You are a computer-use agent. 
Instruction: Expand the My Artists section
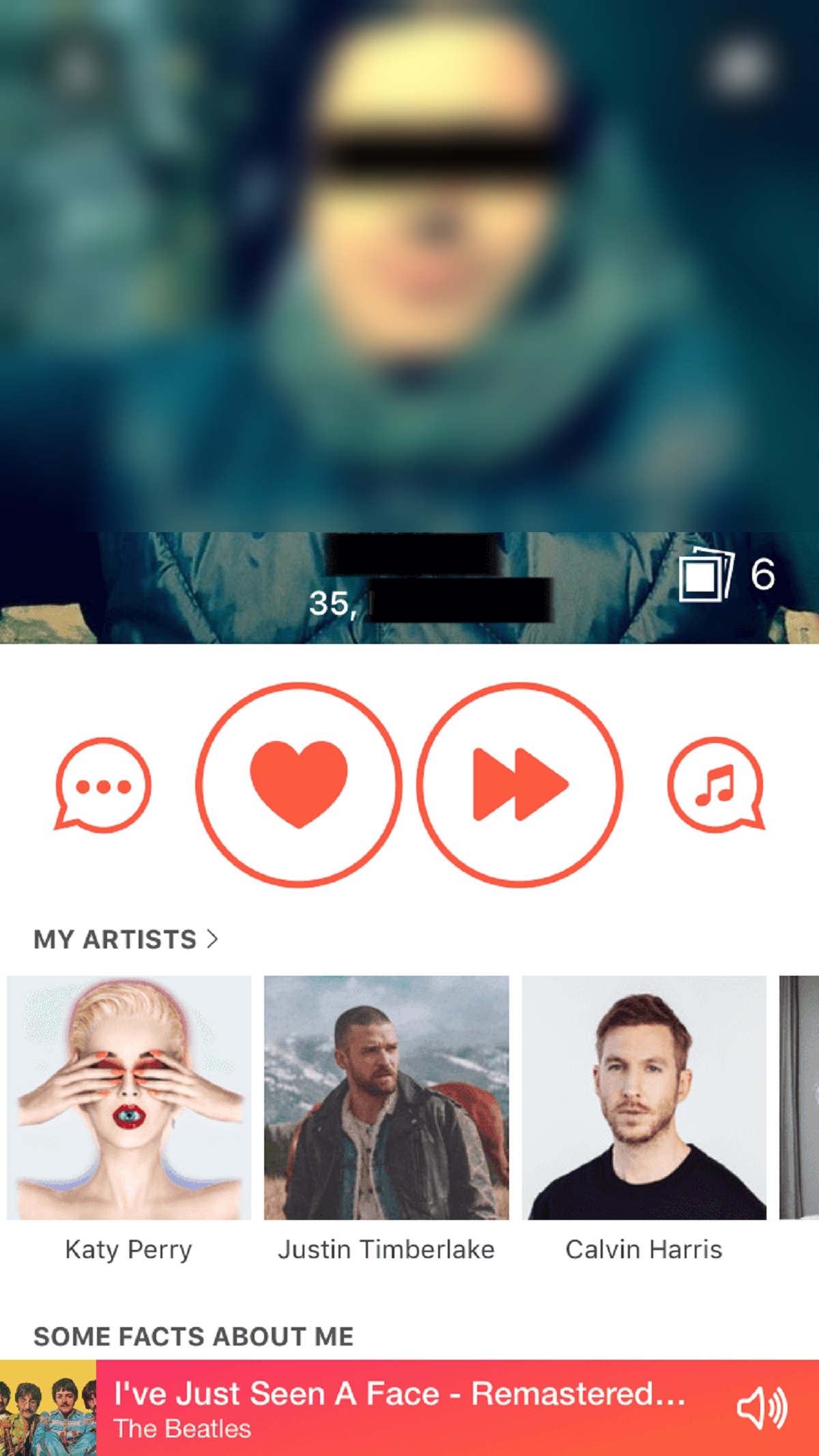click(126, 940)
